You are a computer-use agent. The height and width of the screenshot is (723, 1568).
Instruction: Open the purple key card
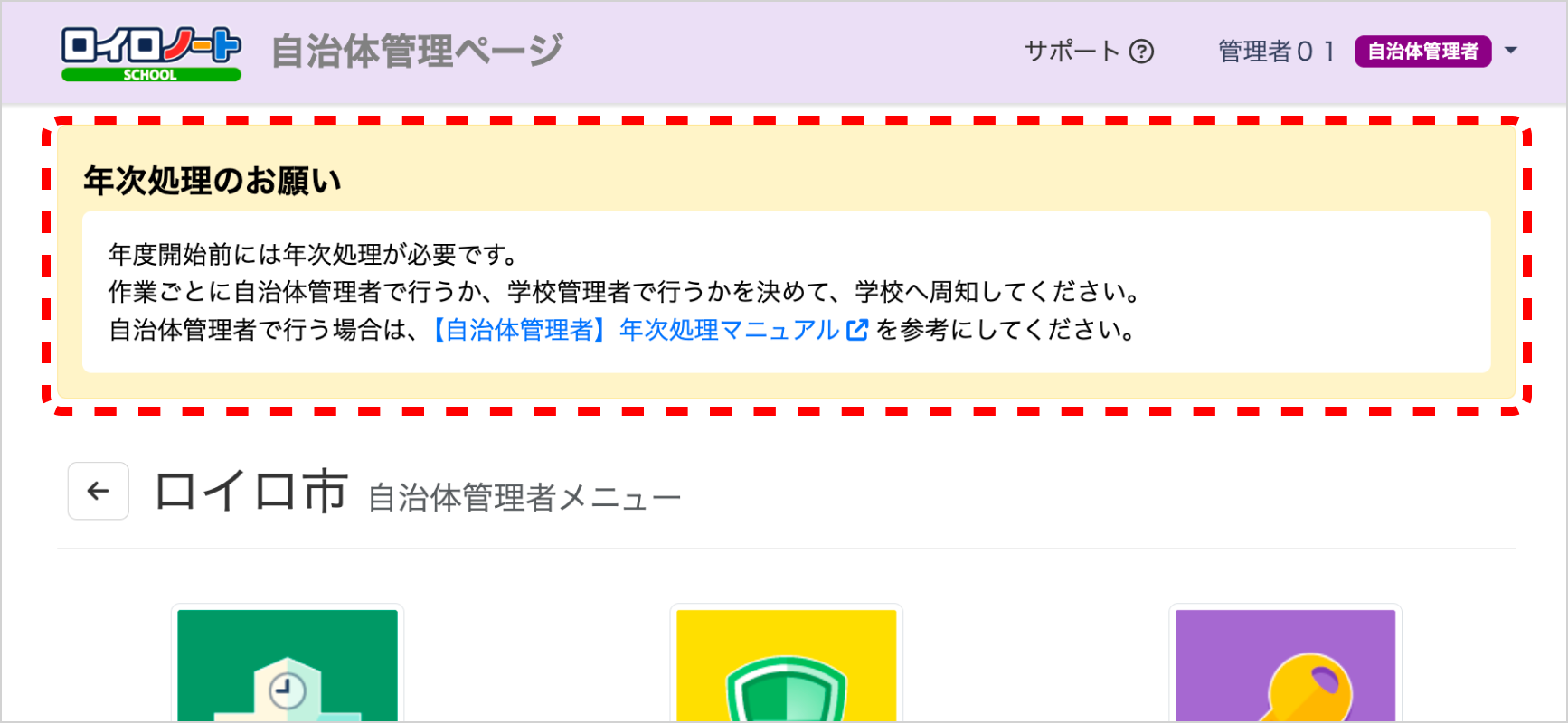[x=1285, y=665]
